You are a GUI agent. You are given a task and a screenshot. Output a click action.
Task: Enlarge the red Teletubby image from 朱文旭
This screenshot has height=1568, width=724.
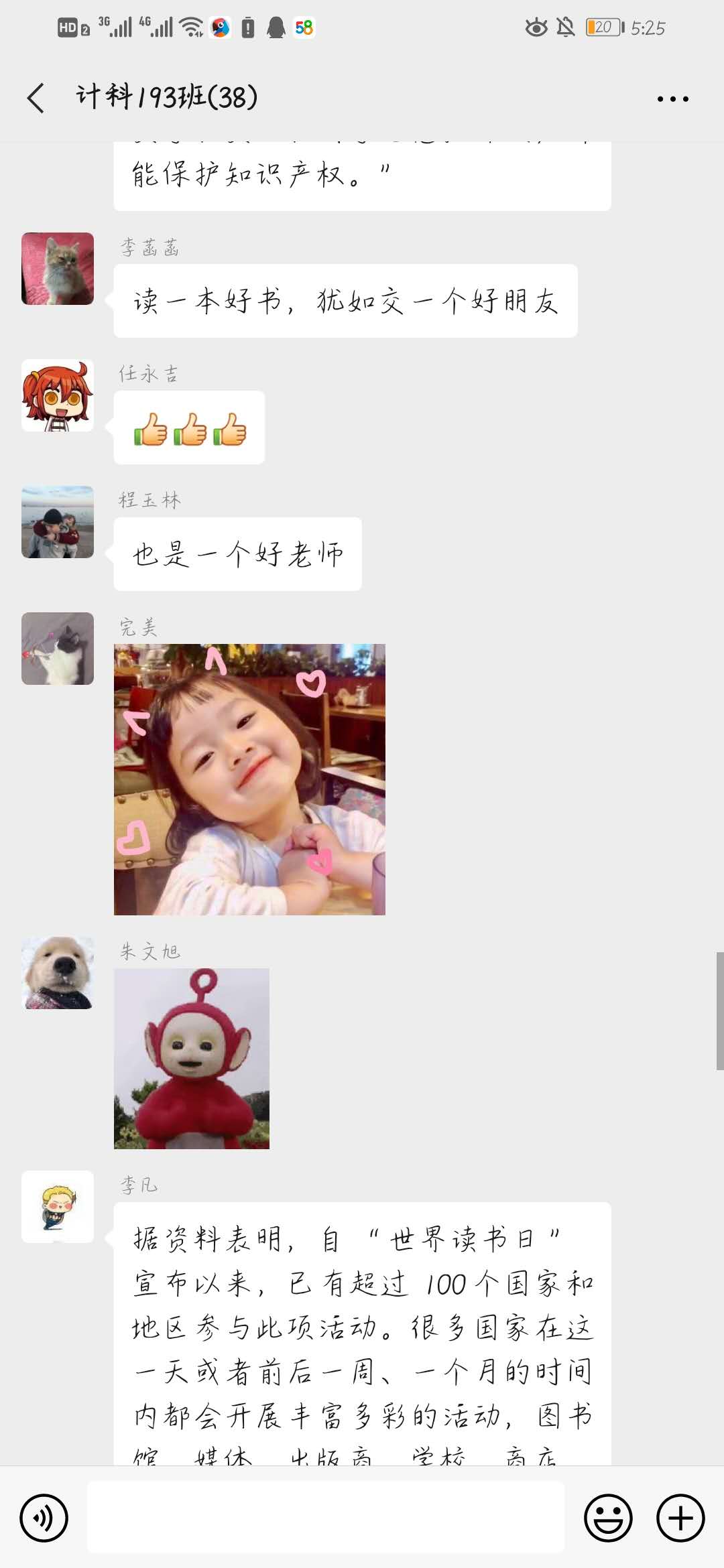click(192, 1059)
